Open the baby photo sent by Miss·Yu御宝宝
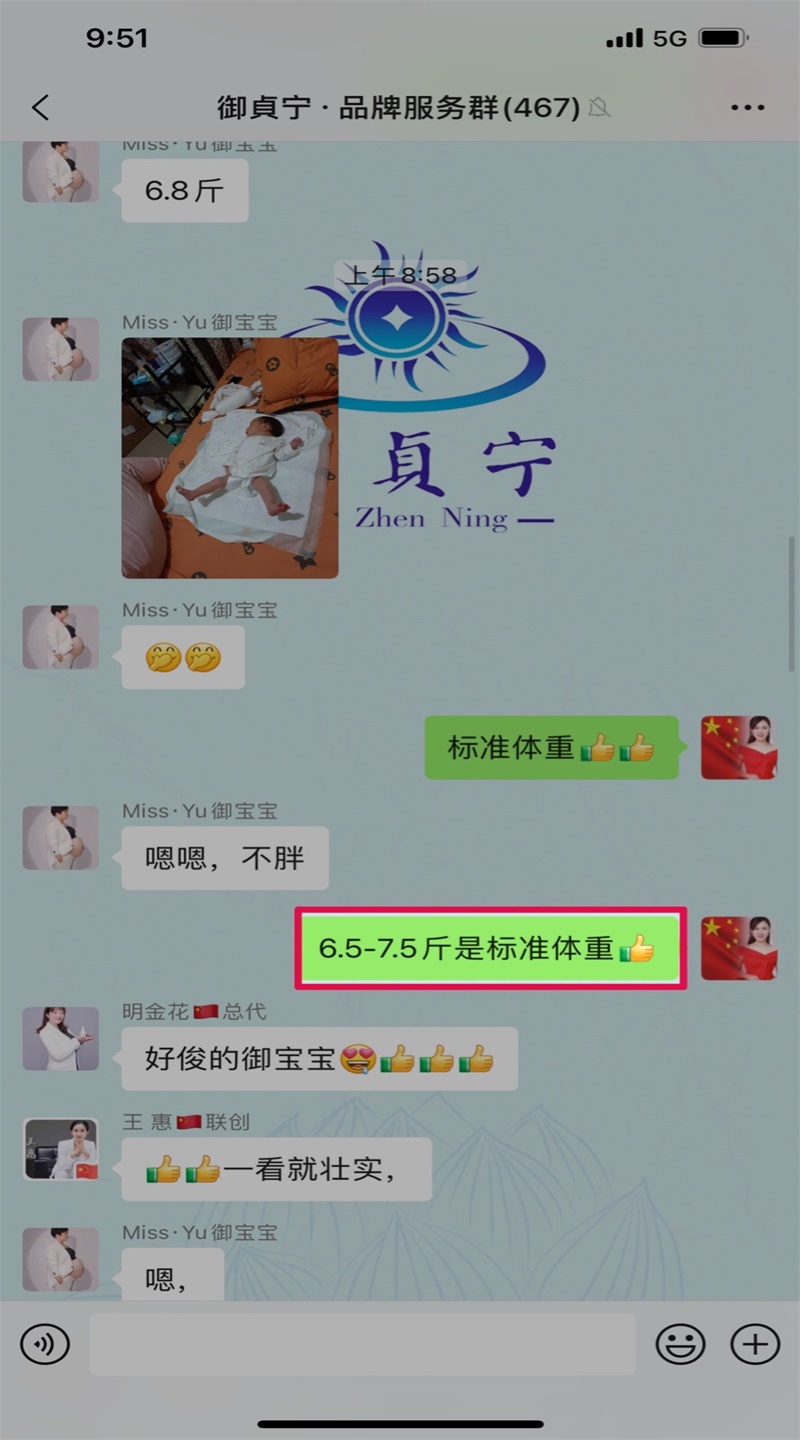 (x=230, y=458)
